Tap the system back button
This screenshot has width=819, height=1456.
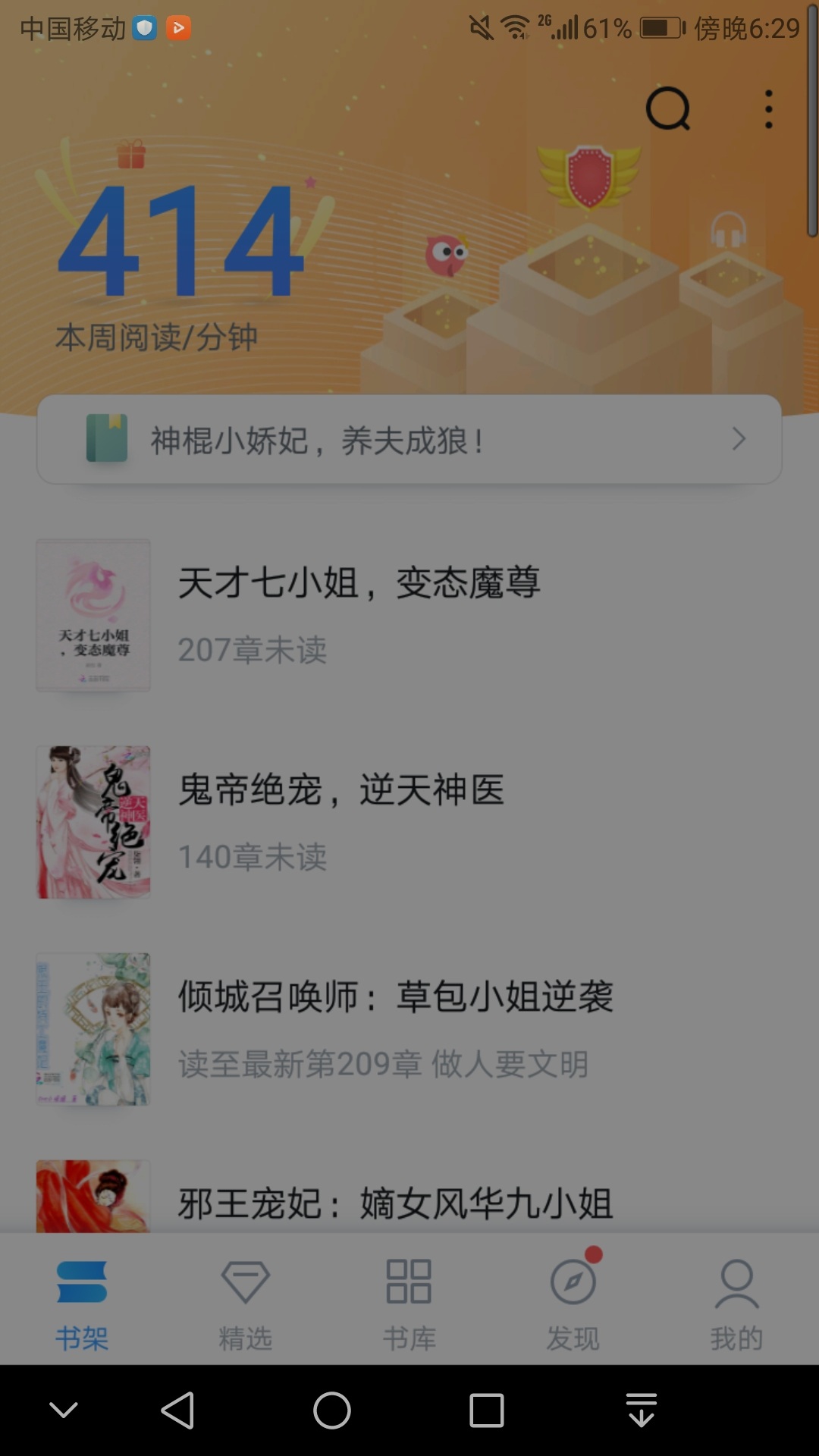(x=178, y=1410)
